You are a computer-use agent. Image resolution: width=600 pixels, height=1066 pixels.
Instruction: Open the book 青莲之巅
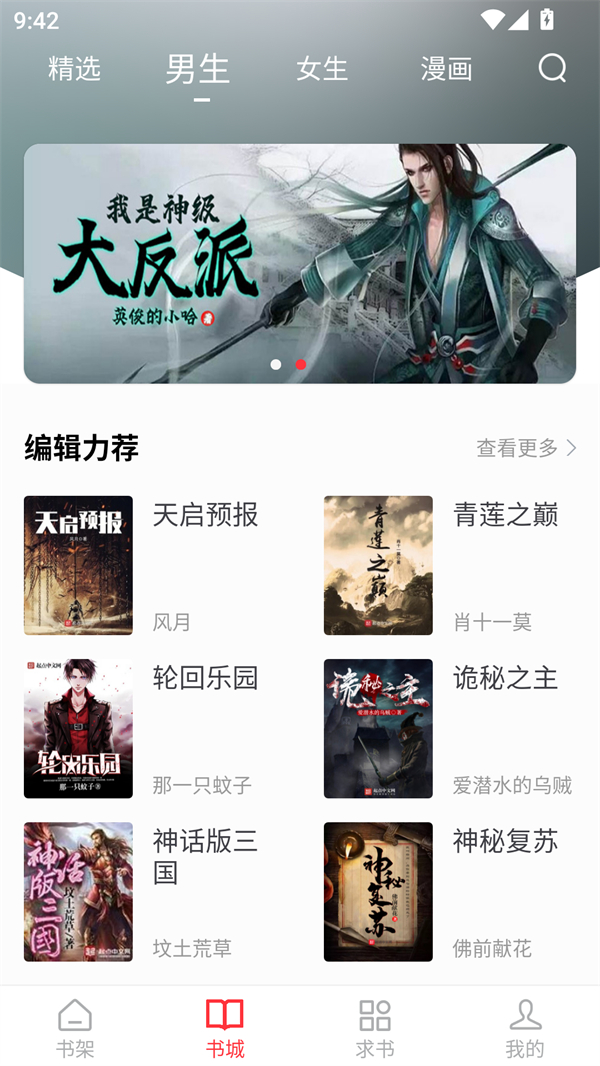[x=379, y=565]
